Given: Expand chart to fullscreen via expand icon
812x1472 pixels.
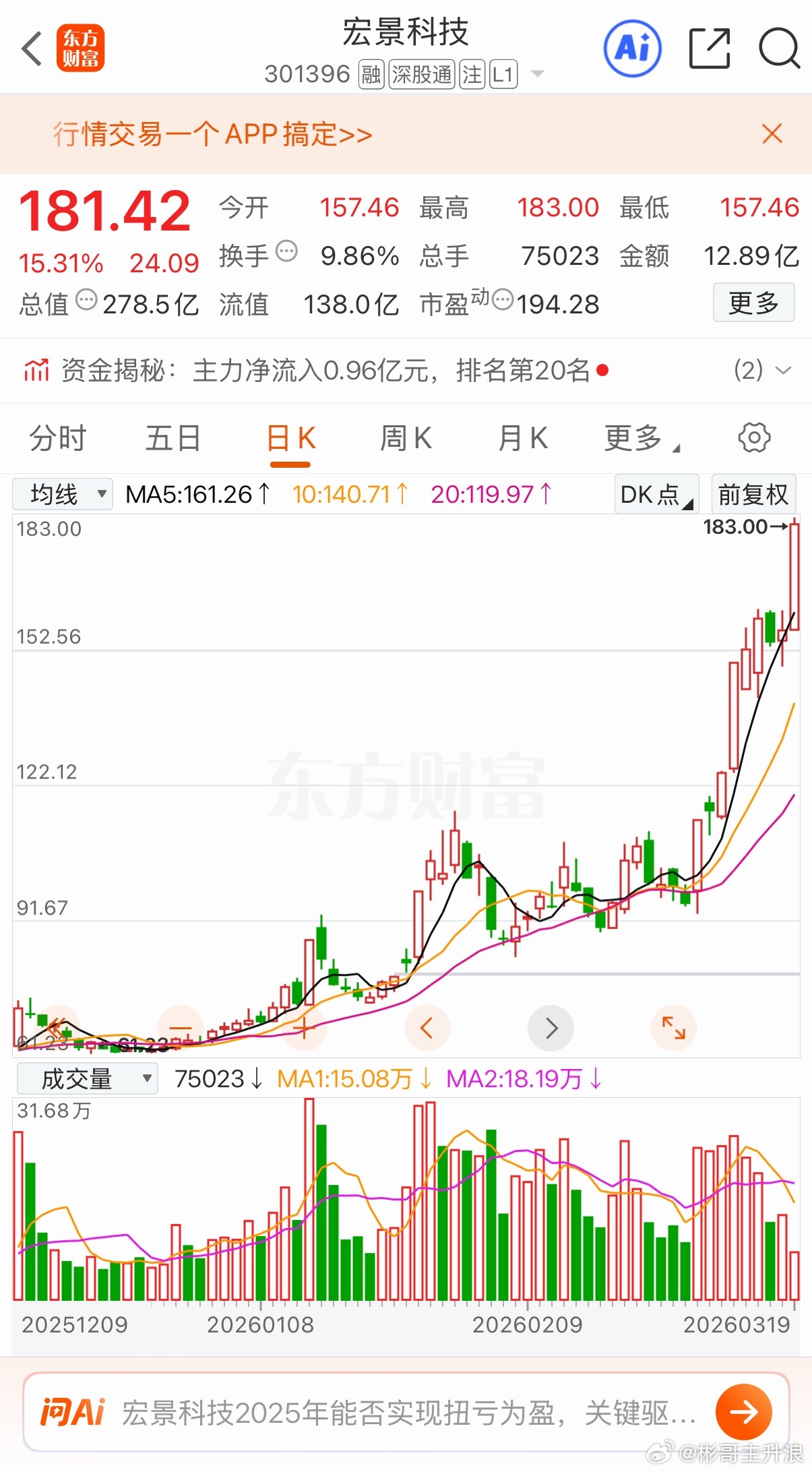Looking at the screenshot, I should (x=674, y=1027).
